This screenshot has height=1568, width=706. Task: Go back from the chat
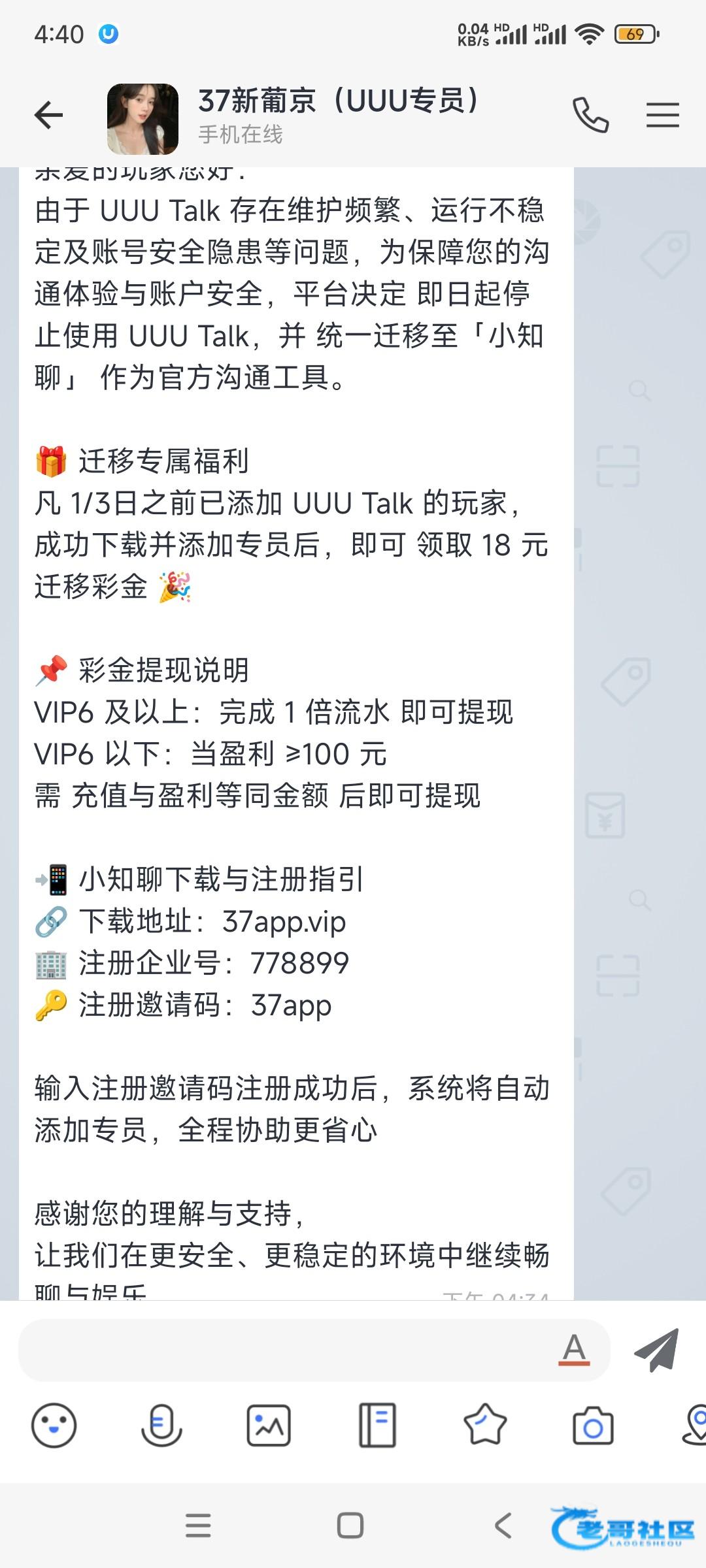coord(49,116)
